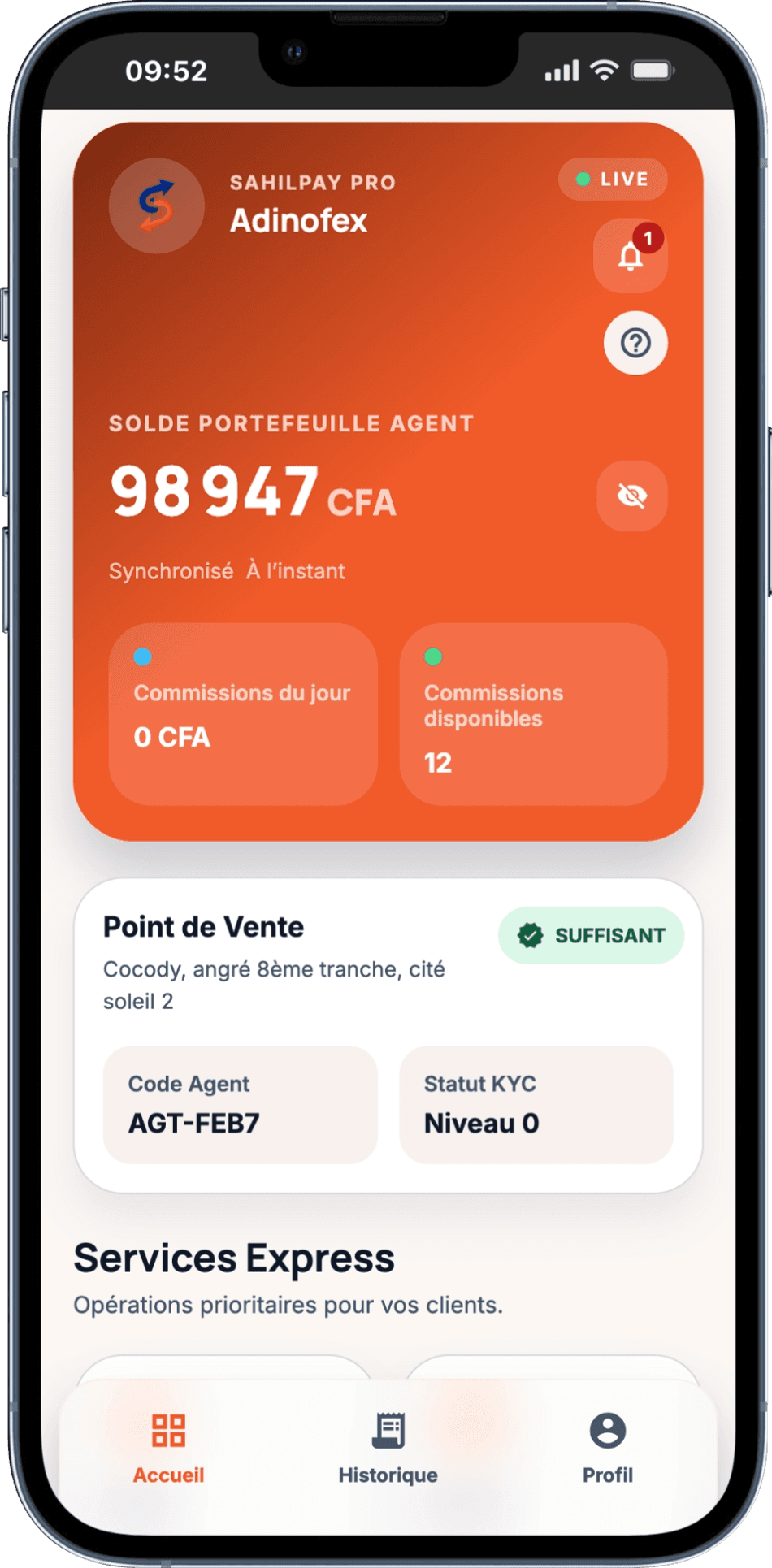Screen dimensions: 772x1568
Task: Open the Commissions du jour card
Action: 243,714
